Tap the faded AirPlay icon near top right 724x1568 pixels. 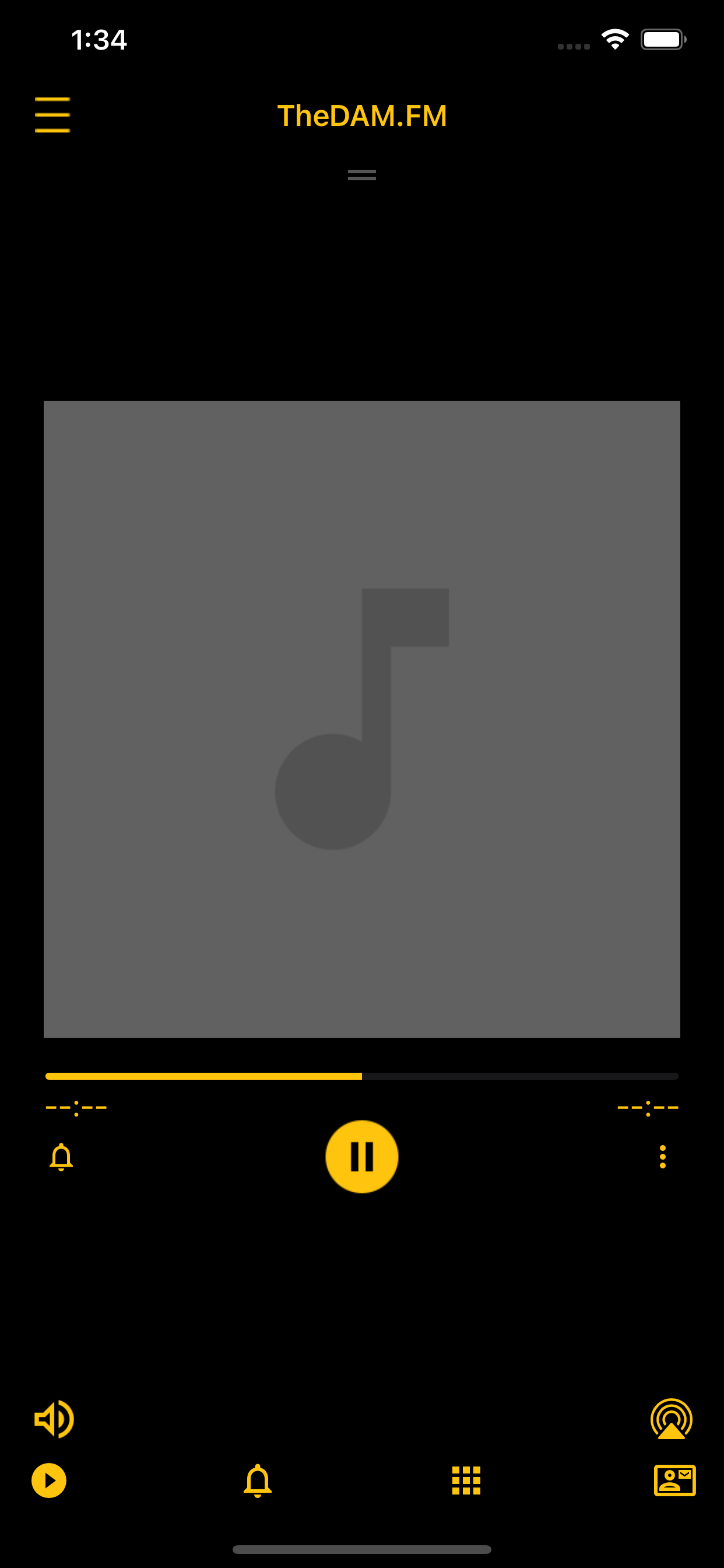pos(670,298)
